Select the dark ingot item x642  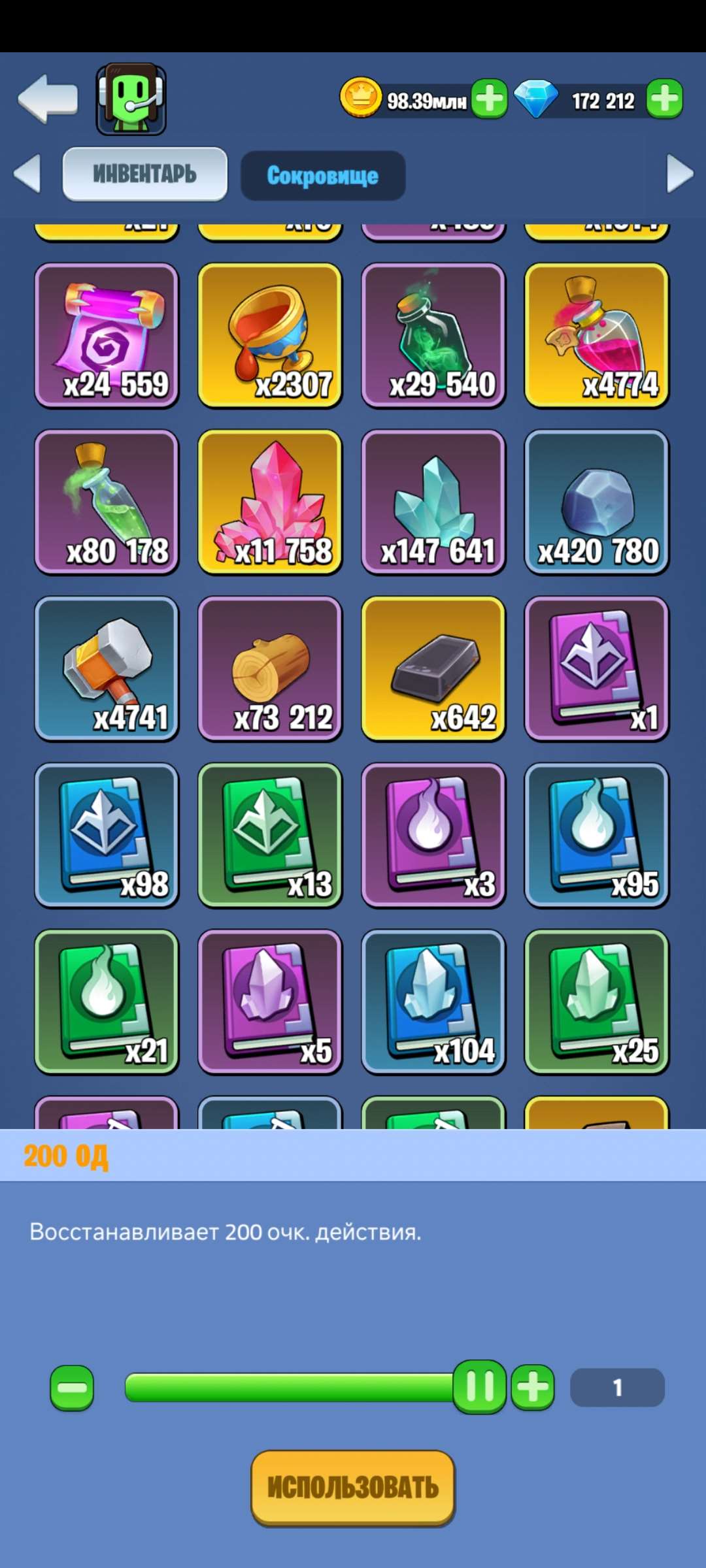click(x=433, y=668)
